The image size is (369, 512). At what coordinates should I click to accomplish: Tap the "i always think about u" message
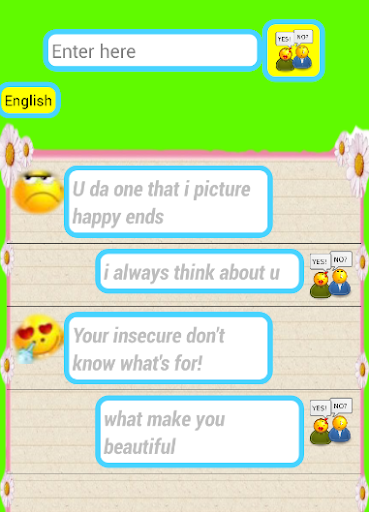(x=199, y=271)
